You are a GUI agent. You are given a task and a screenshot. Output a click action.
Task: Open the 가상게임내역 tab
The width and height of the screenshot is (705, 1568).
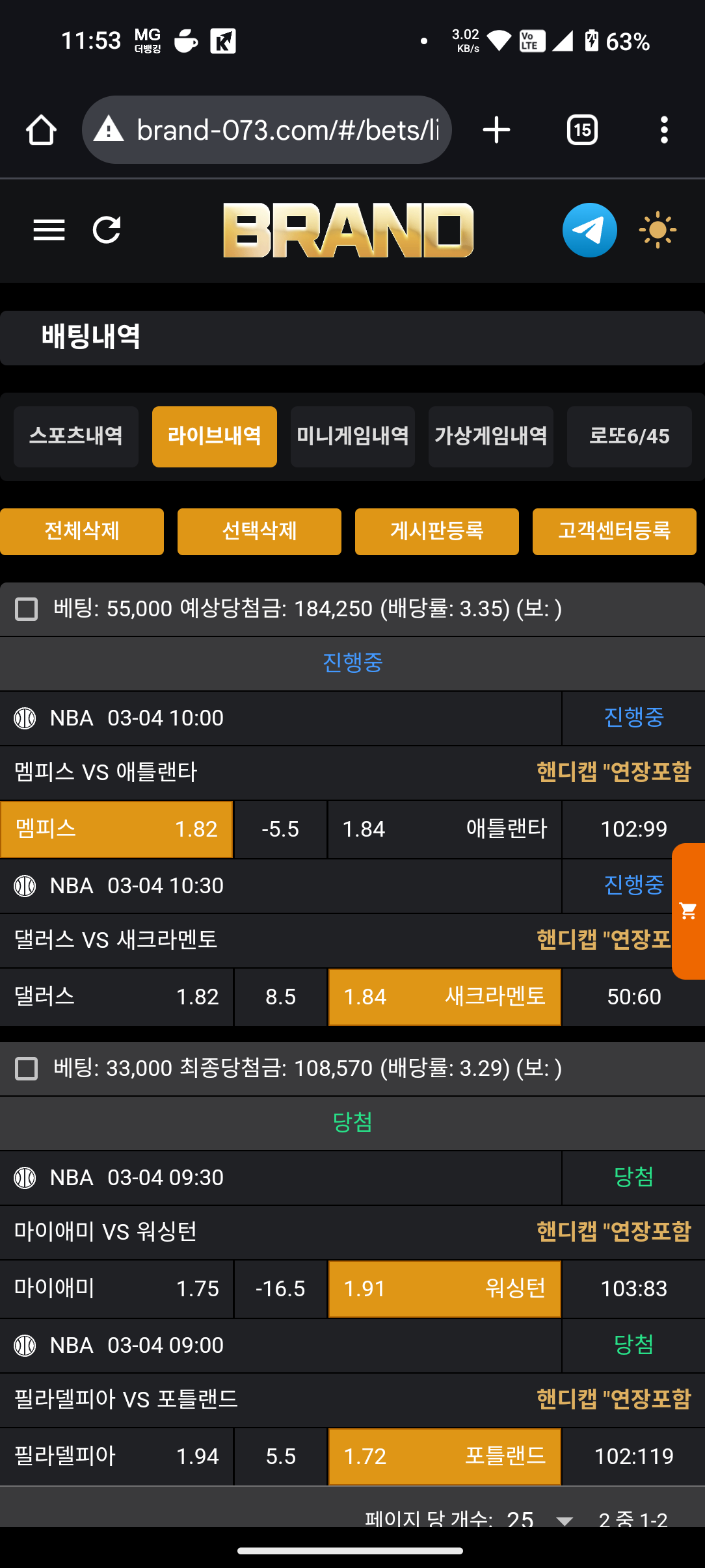(490, 436)
